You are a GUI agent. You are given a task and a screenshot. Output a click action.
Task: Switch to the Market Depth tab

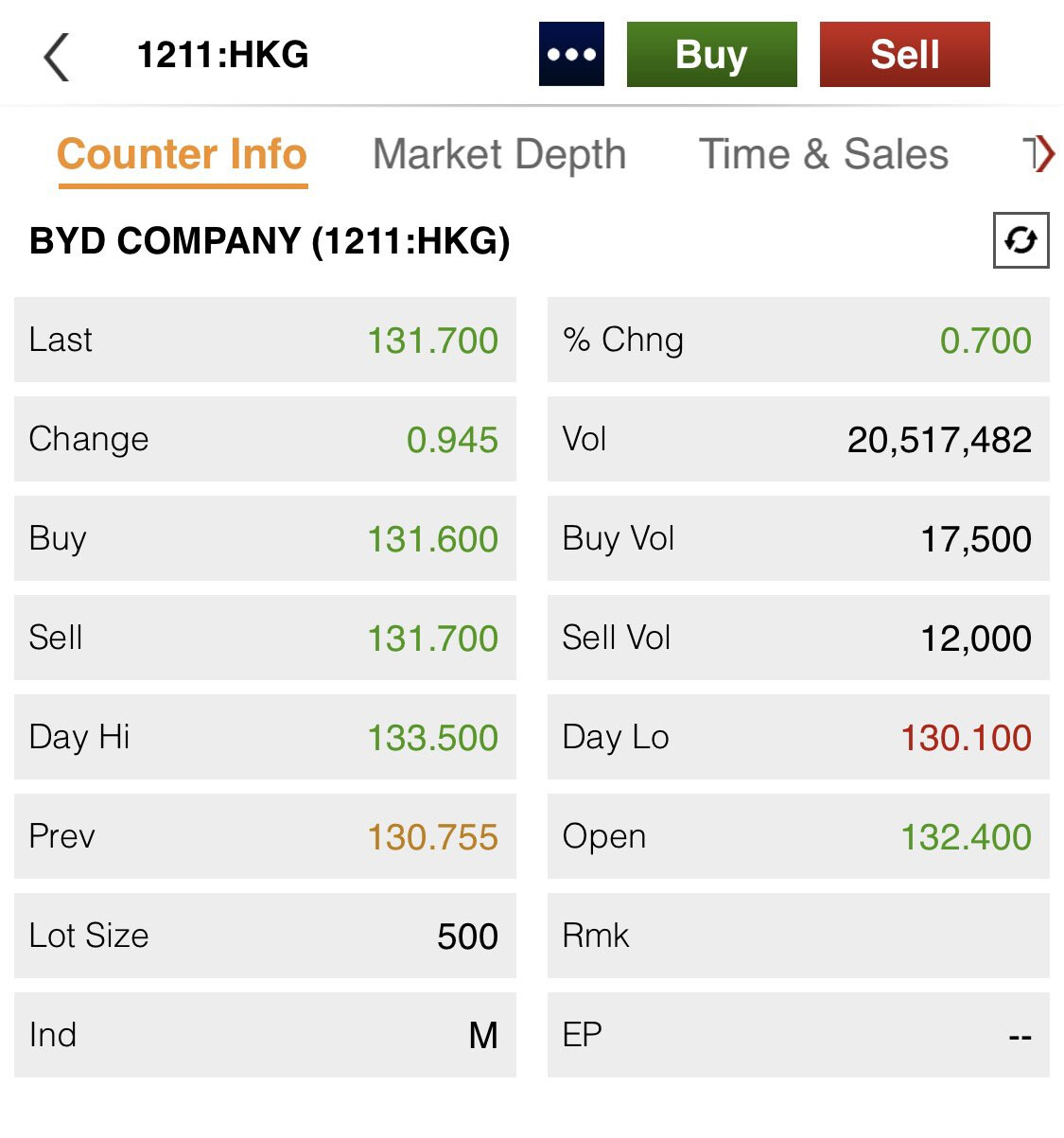pyautogui.click(x=499, y=155)
